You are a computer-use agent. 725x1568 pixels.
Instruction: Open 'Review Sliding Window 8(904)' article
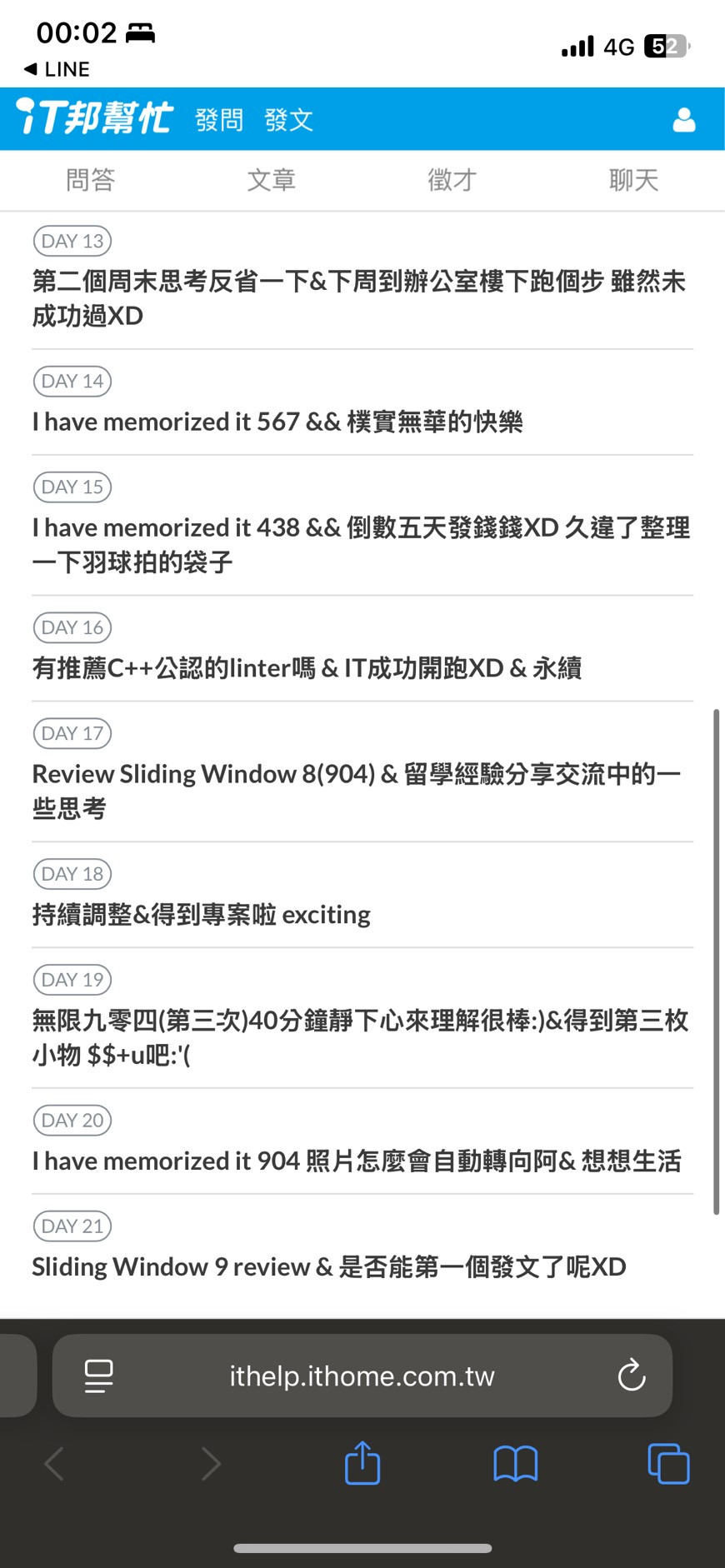coord(357,791)
